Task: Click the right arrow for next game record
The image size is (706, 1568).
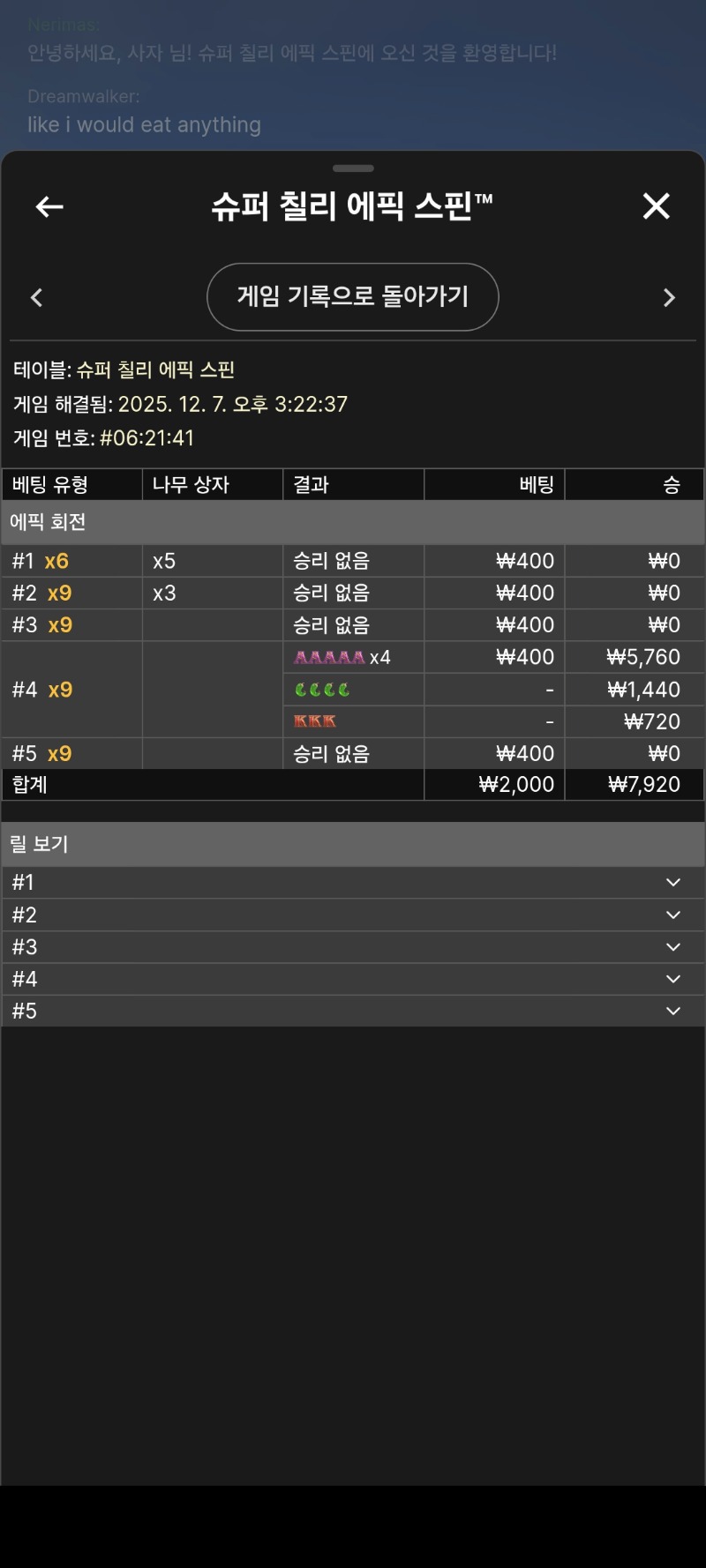Action: coord(670,297)
